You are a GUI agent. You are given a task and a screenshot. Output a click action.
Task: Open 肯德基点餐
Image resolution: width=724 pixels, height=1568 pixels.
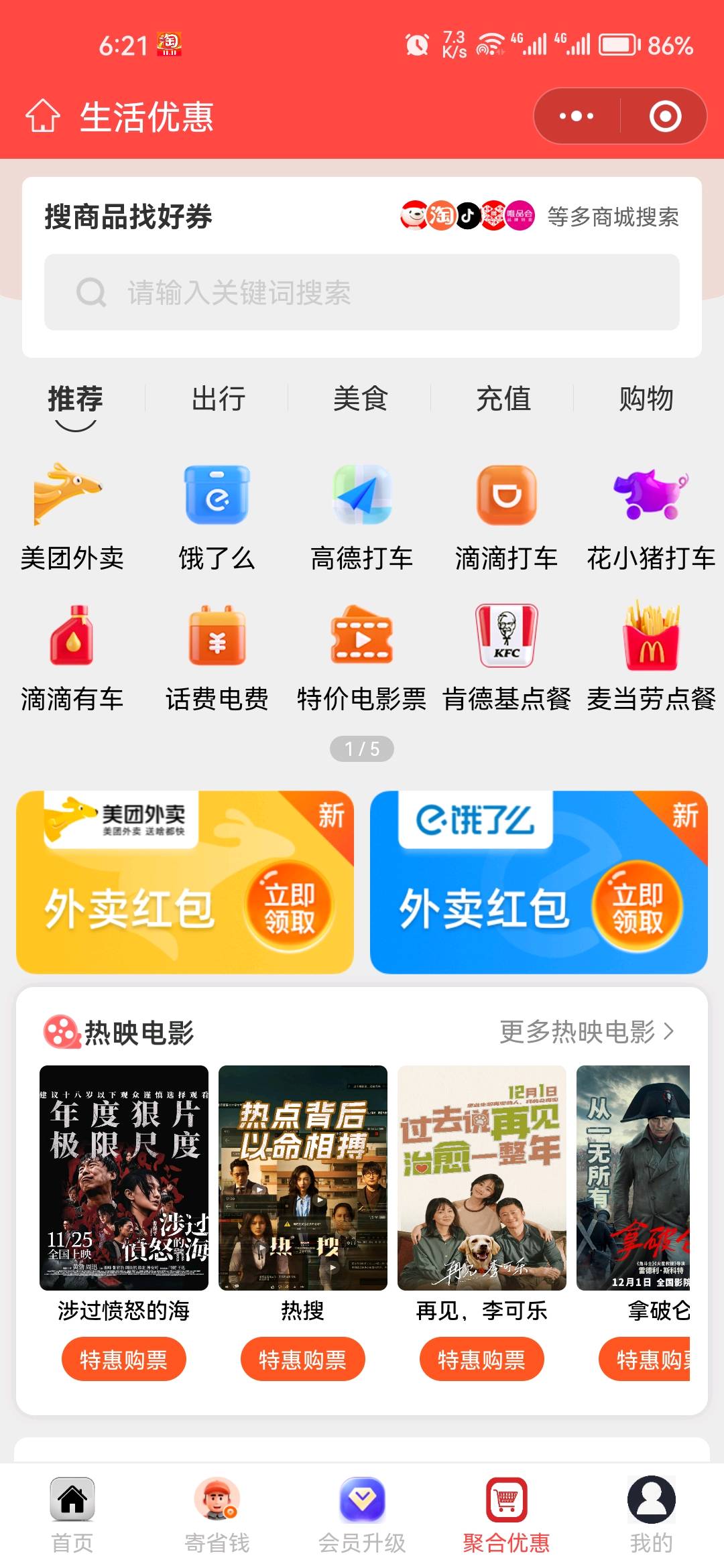tap(507, 658)
